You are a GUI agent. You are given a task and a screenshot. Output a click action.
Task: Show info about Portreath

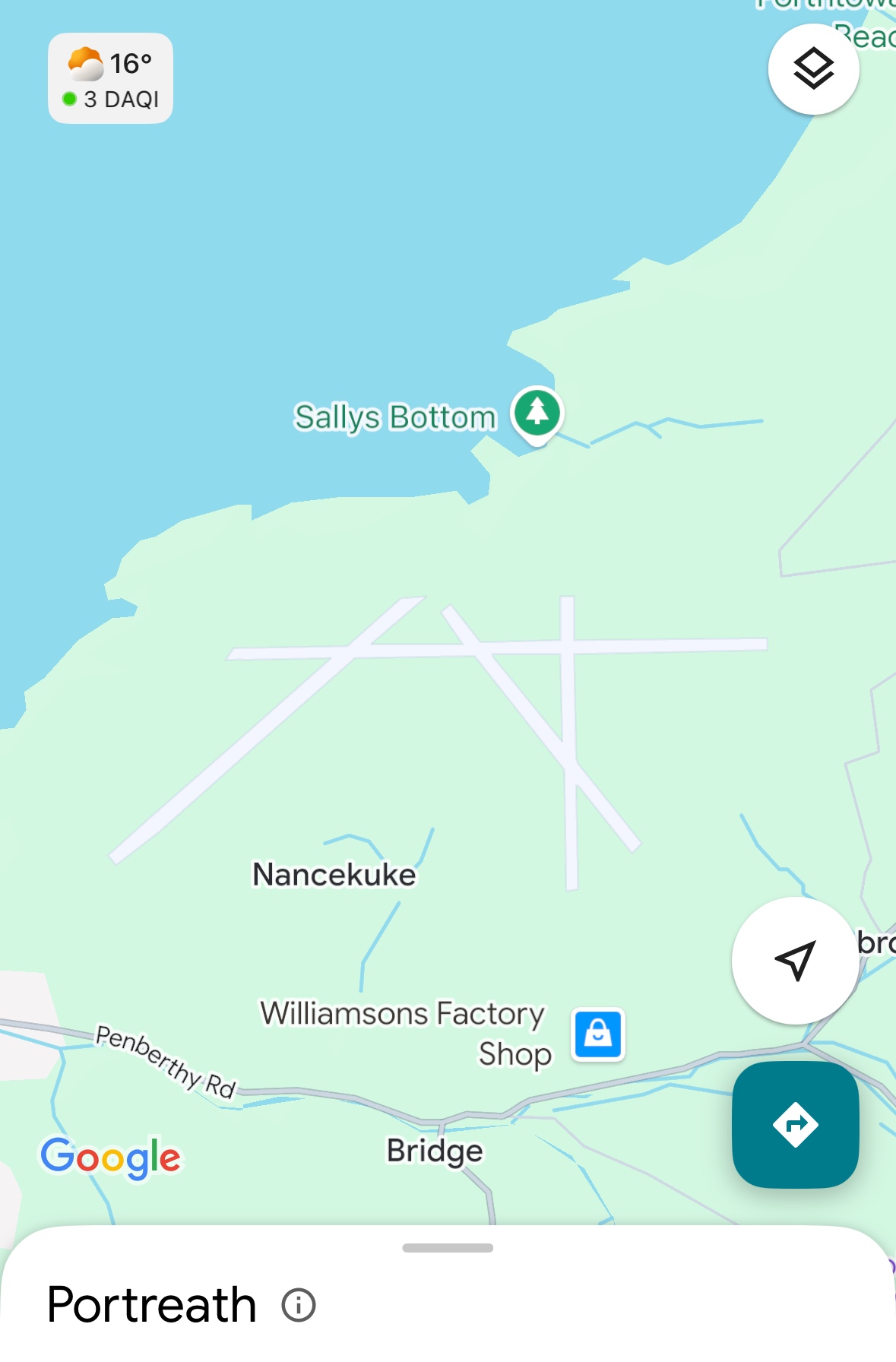[299, 1306]
